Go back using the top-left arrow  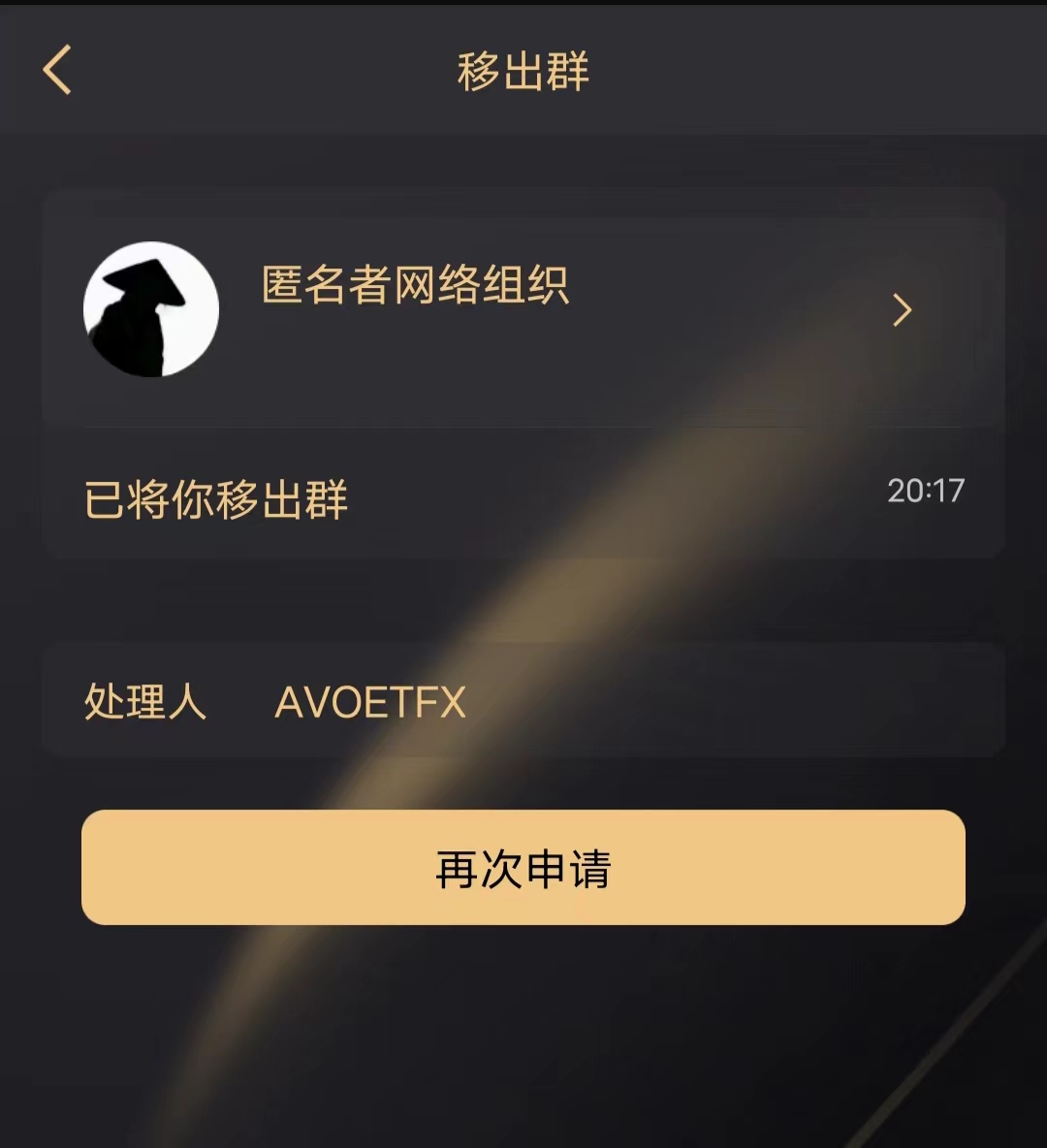click(58, 71)
